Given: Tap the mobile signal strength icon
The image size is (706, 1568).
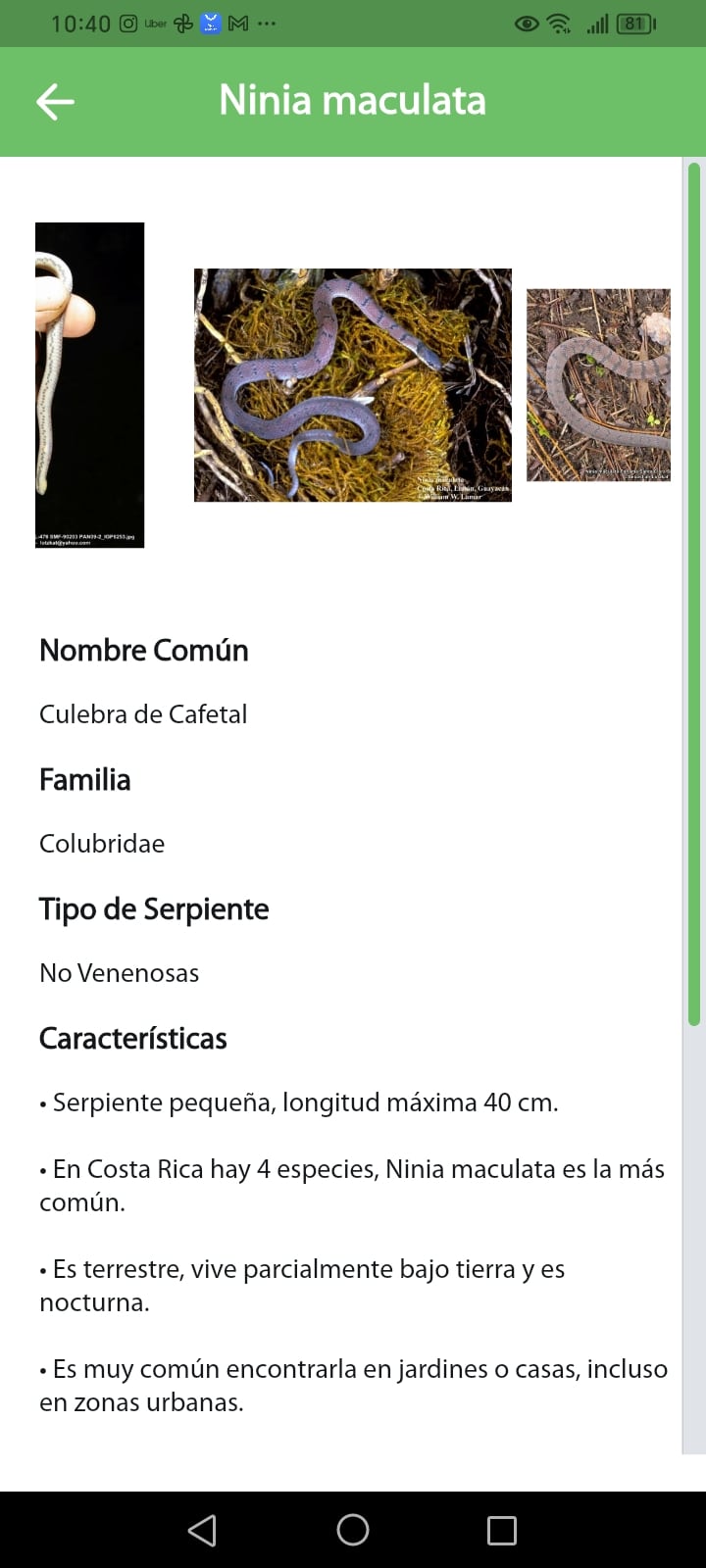Looking at the screenshot, I should point(596,22).
